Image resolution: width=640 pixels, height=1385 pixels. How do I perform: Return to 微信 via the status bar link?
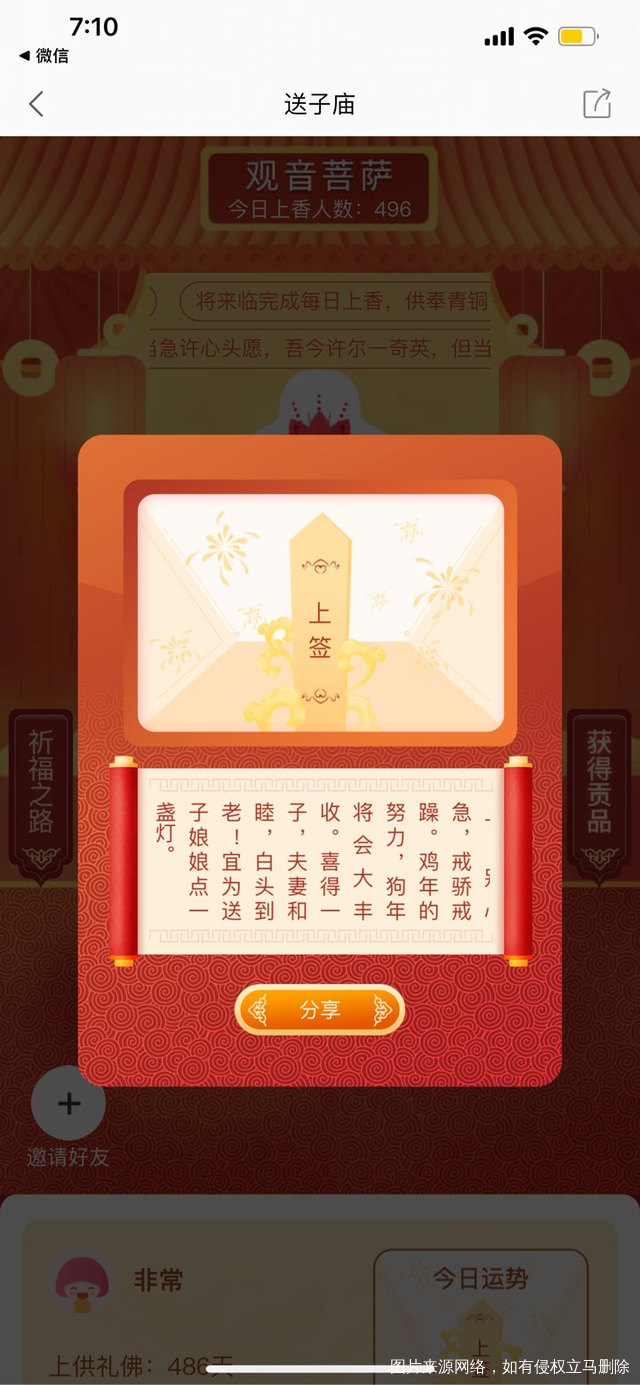(44, 56)
